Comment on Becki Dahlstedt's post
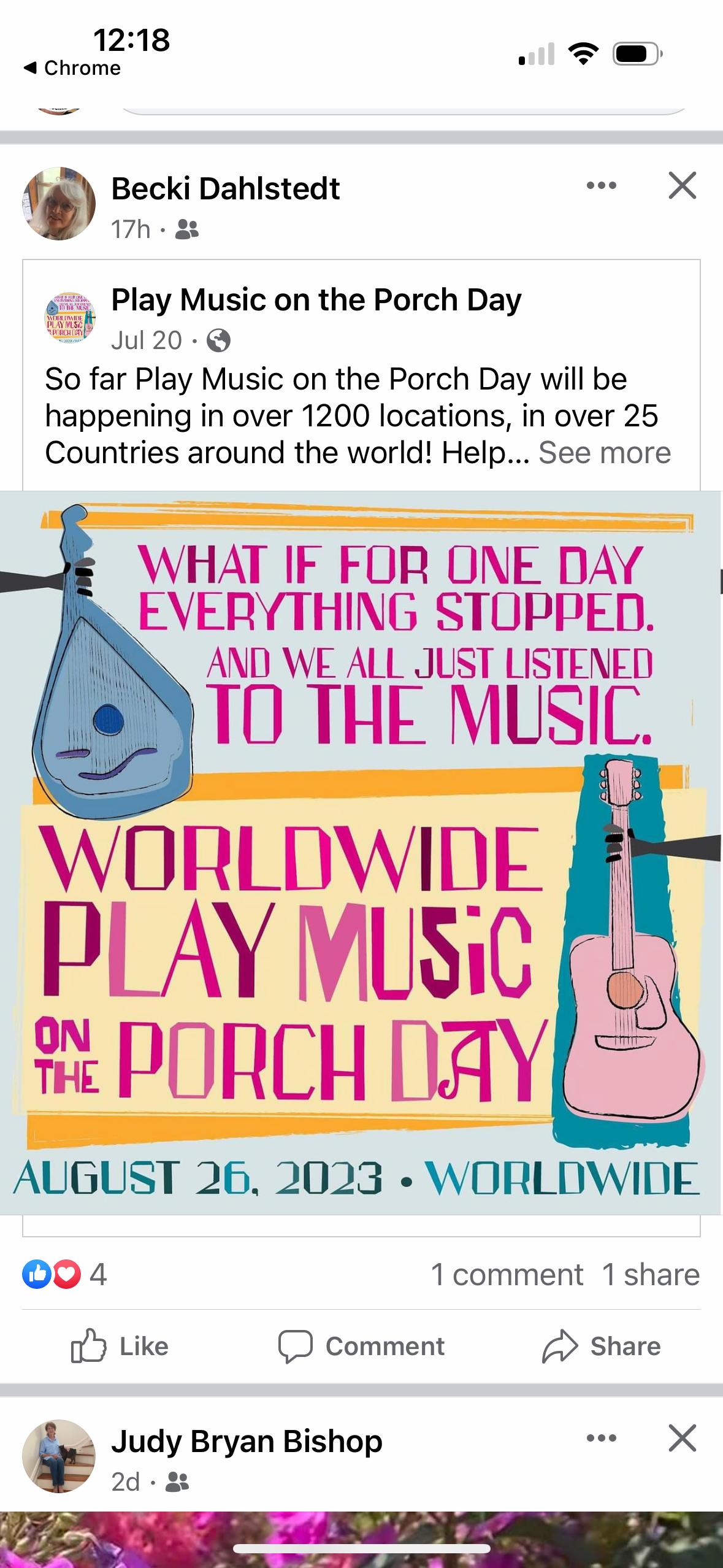This screenshot has width=723, height=1568. click(361, 1346)
